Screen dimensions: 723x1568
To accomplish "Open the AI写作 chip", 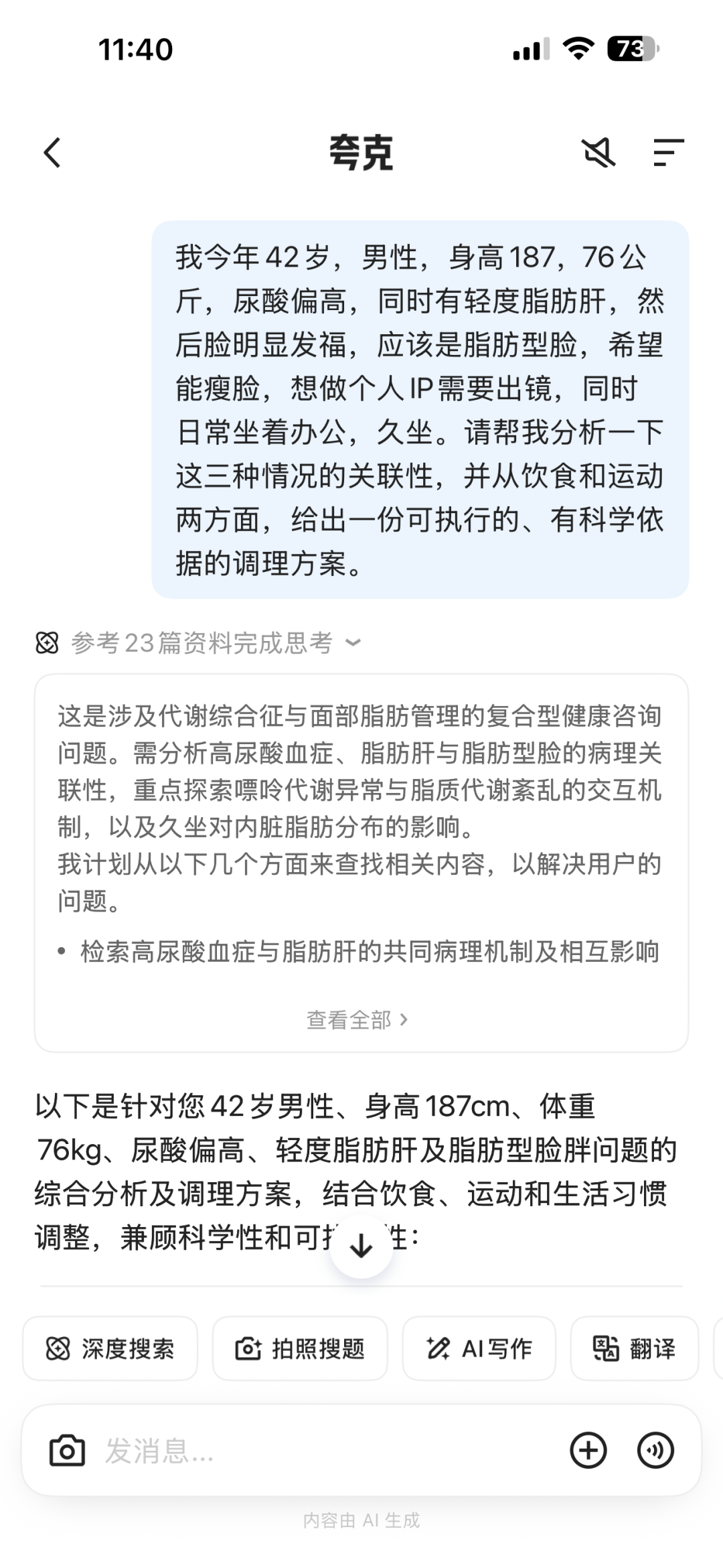I will [x=479, y=1348].
